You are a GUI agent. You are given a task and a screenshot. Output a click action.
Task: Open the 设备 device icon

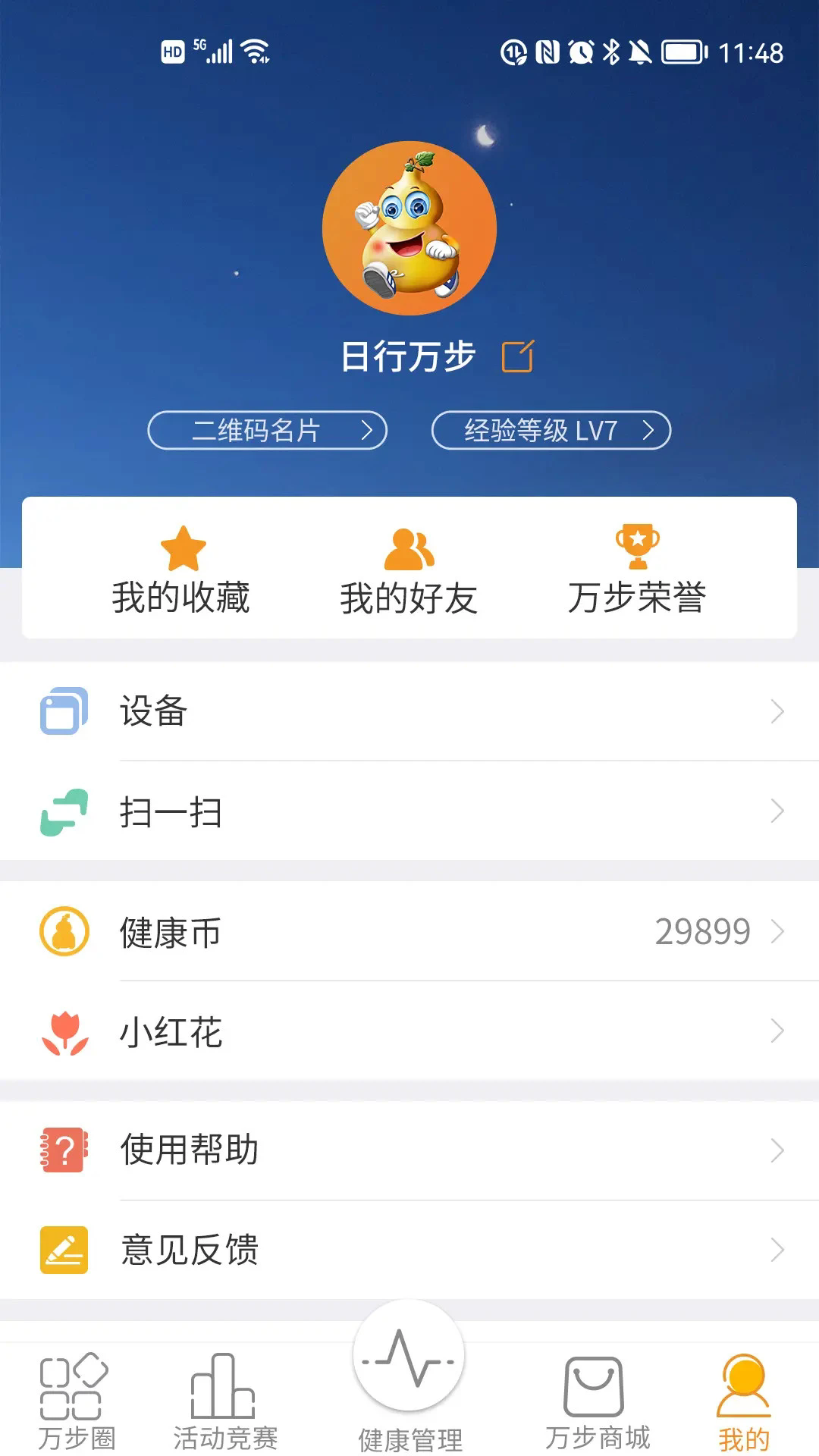coord(64,711)
